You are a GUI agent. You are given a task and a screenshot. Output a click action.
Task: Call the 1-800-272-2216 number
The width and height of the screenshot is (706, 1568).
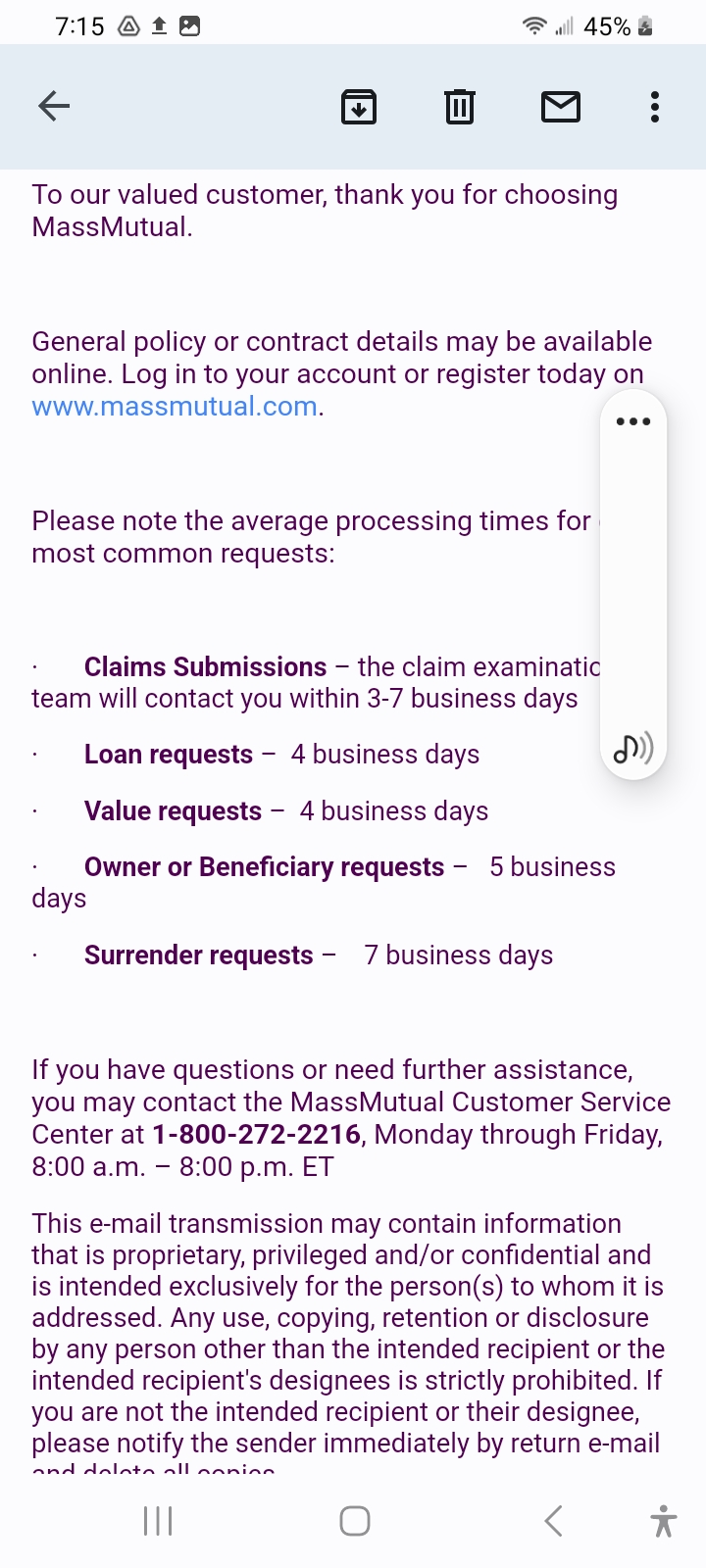point(255,1134)
